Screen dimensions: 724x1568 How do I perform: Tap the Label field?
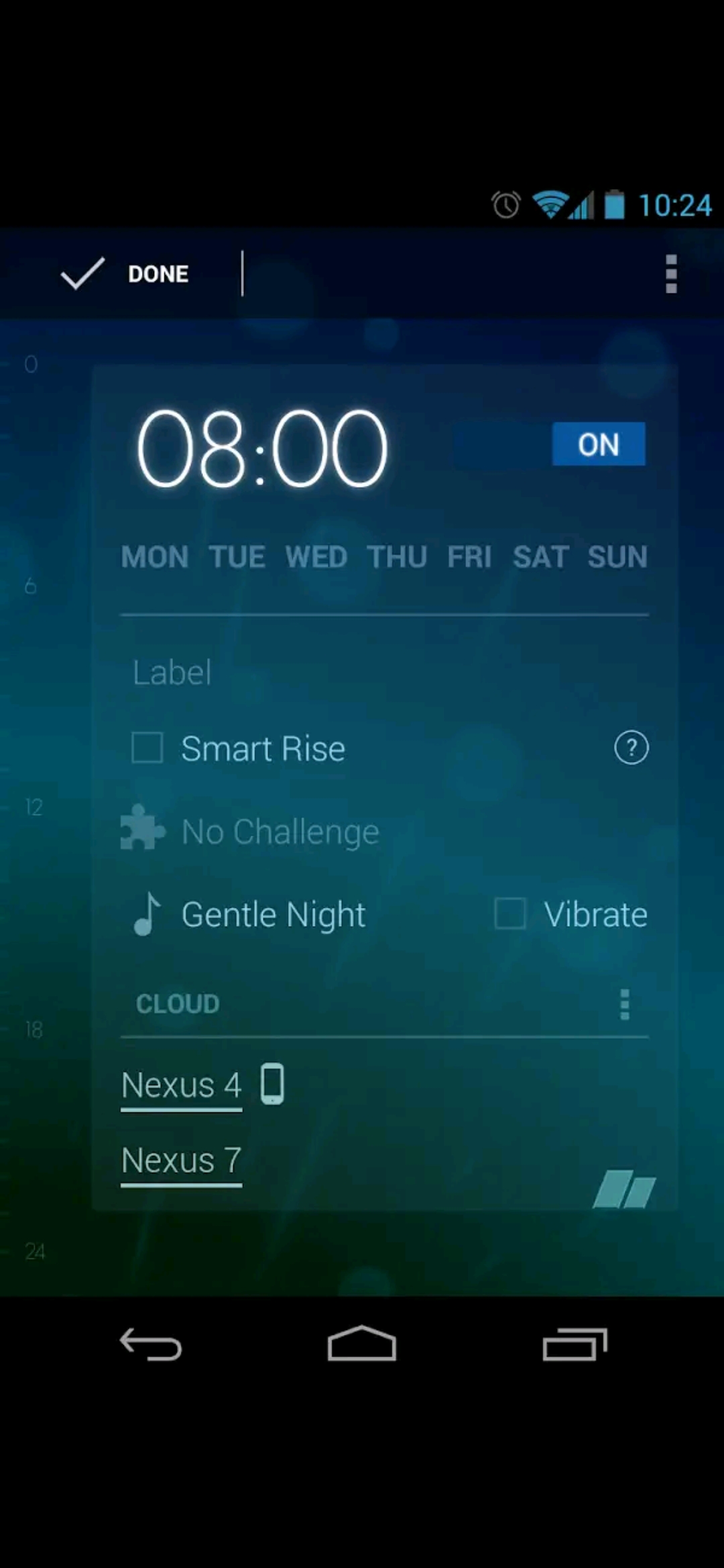[385, 672]
